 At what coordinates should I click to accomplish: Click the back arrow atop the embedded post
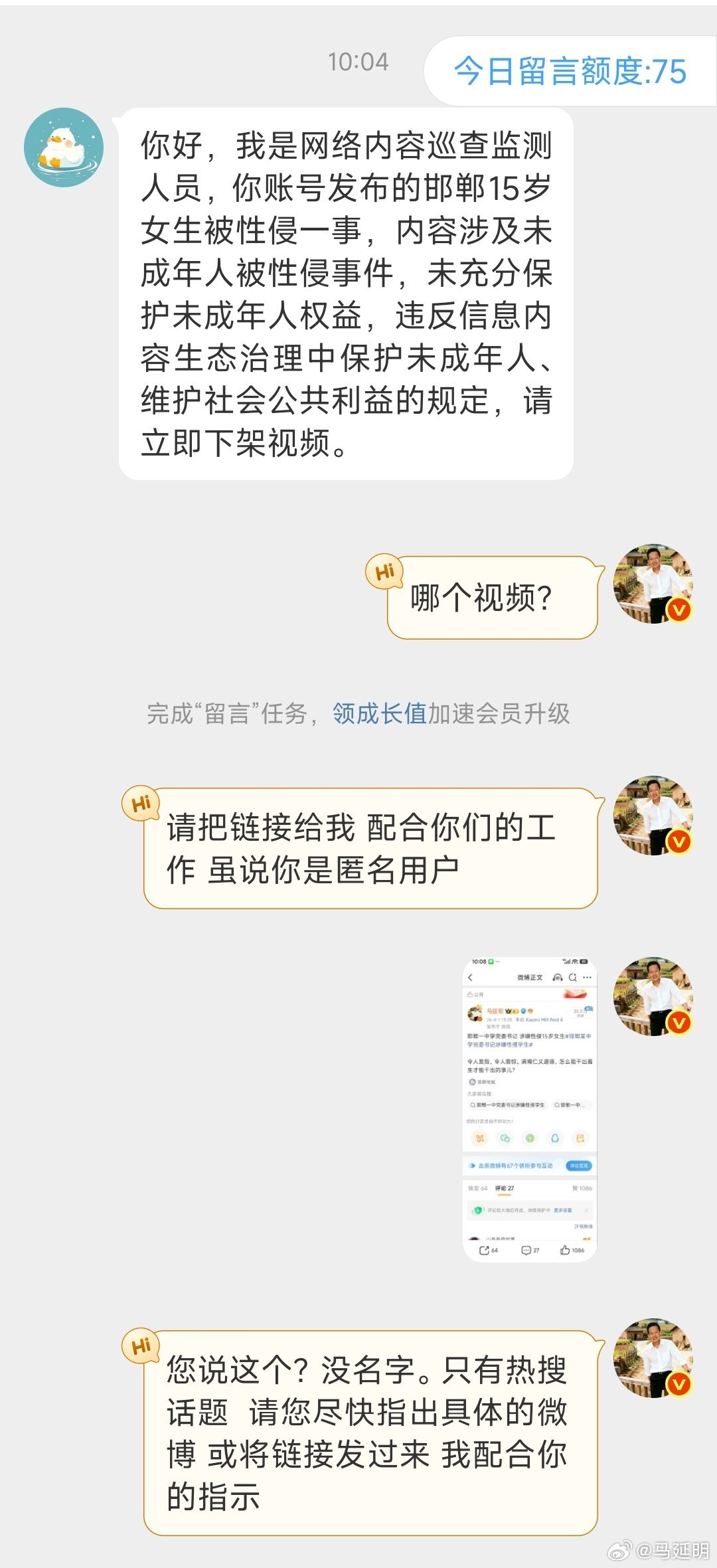[470, 978]
